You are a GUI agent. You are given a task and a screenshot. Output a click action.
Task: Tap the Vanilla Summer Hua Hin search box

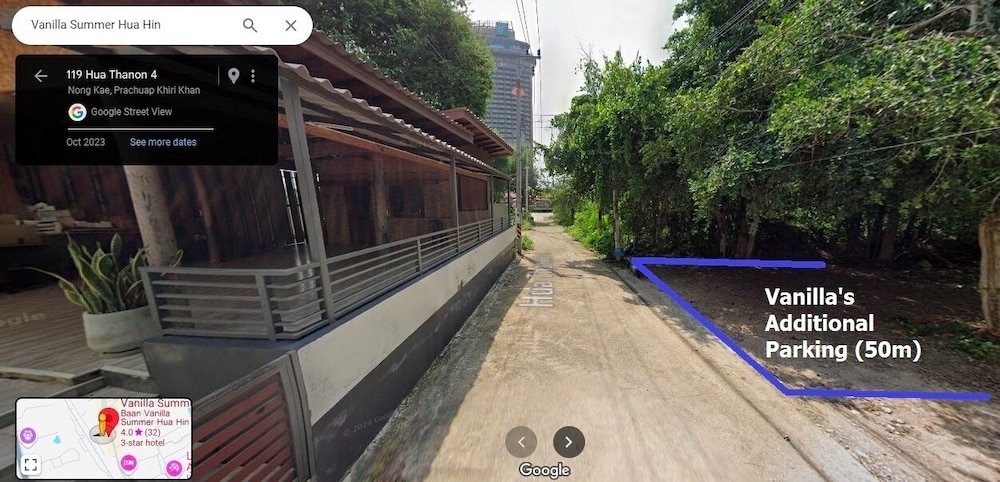[120, 25]
